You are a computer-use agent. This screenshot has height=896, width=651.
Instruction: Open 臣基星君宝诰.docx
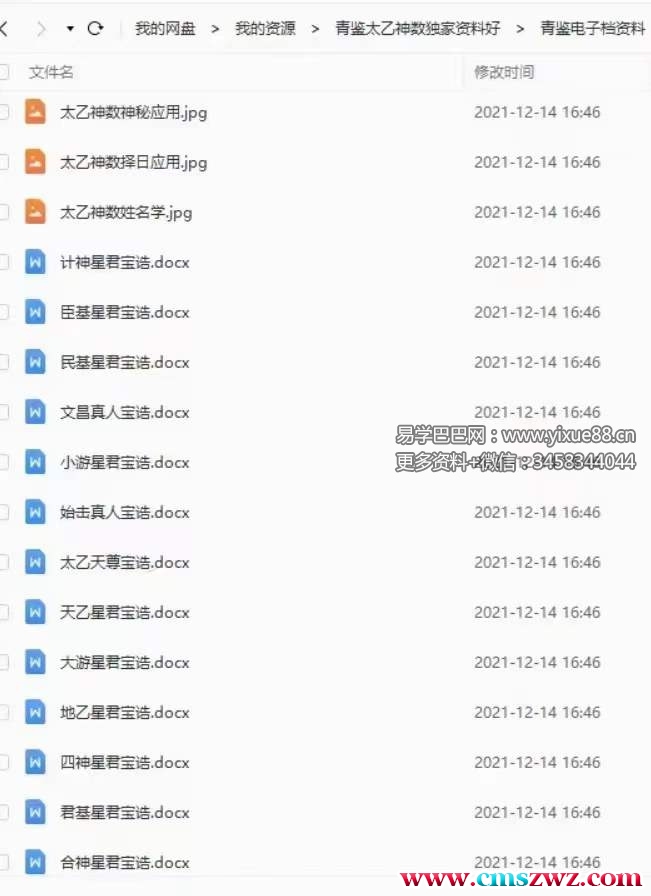tap(124, 312)
